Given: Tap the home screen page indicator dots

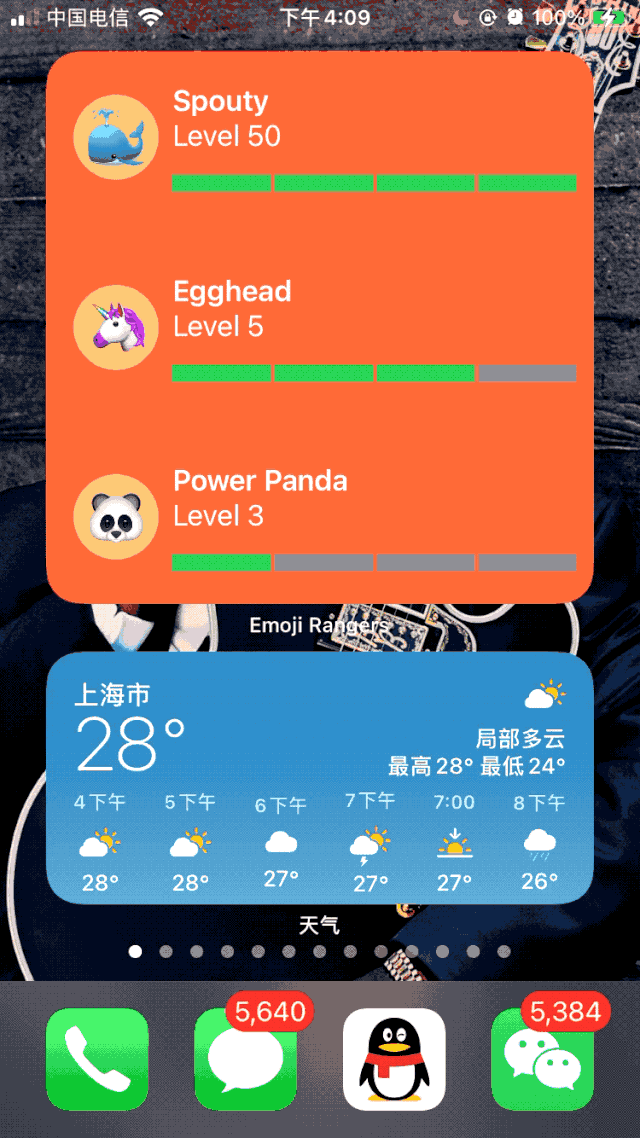Looking at the screenshot, I should coord(320,951).
